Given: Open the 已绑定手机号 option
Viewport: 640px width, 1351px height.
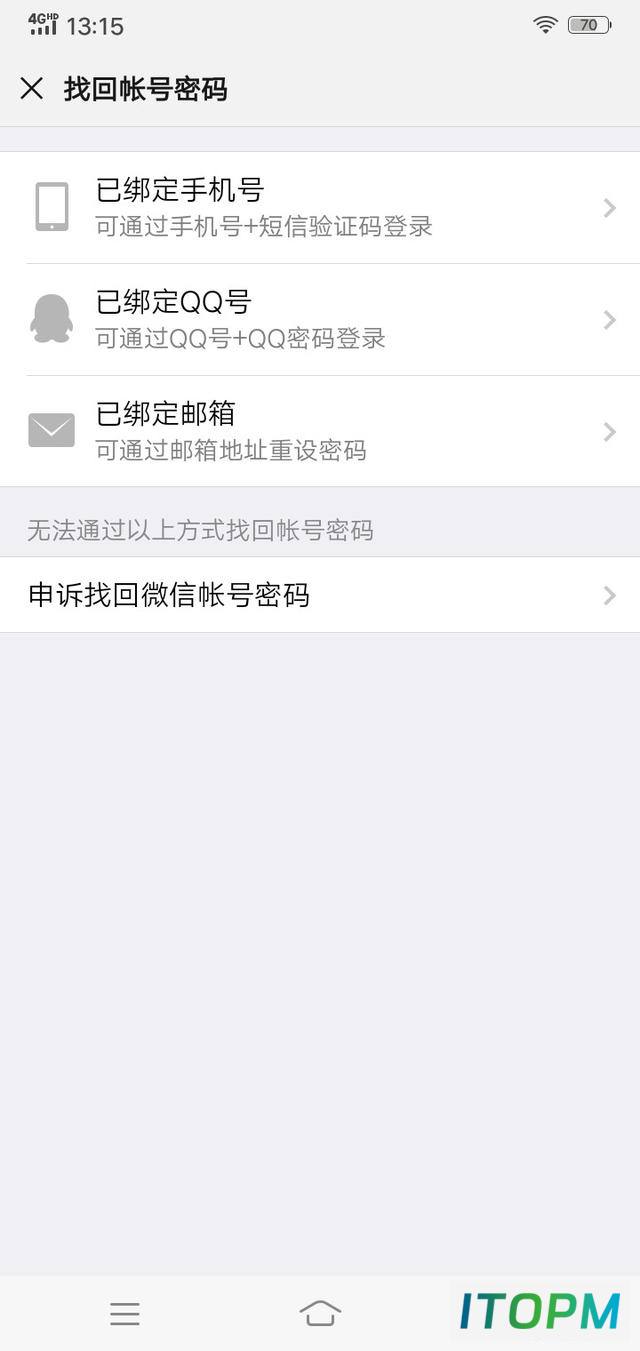Looking at the screenshot, I should (x=320, y=208).
